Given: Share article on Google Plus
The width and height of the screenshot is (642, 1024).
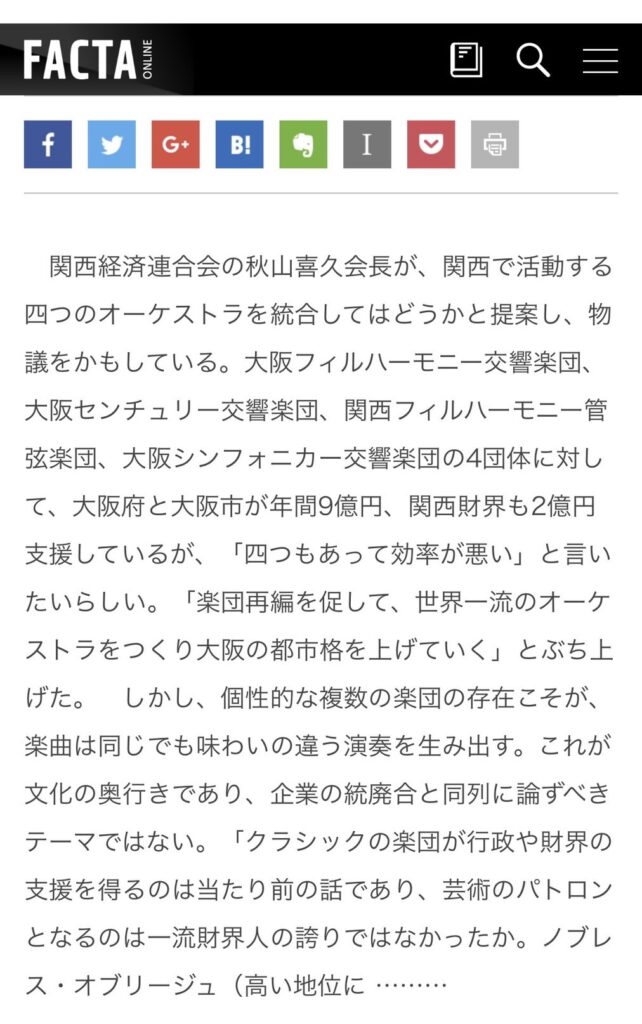Looking at the screenshot, I should pos(176,144).
